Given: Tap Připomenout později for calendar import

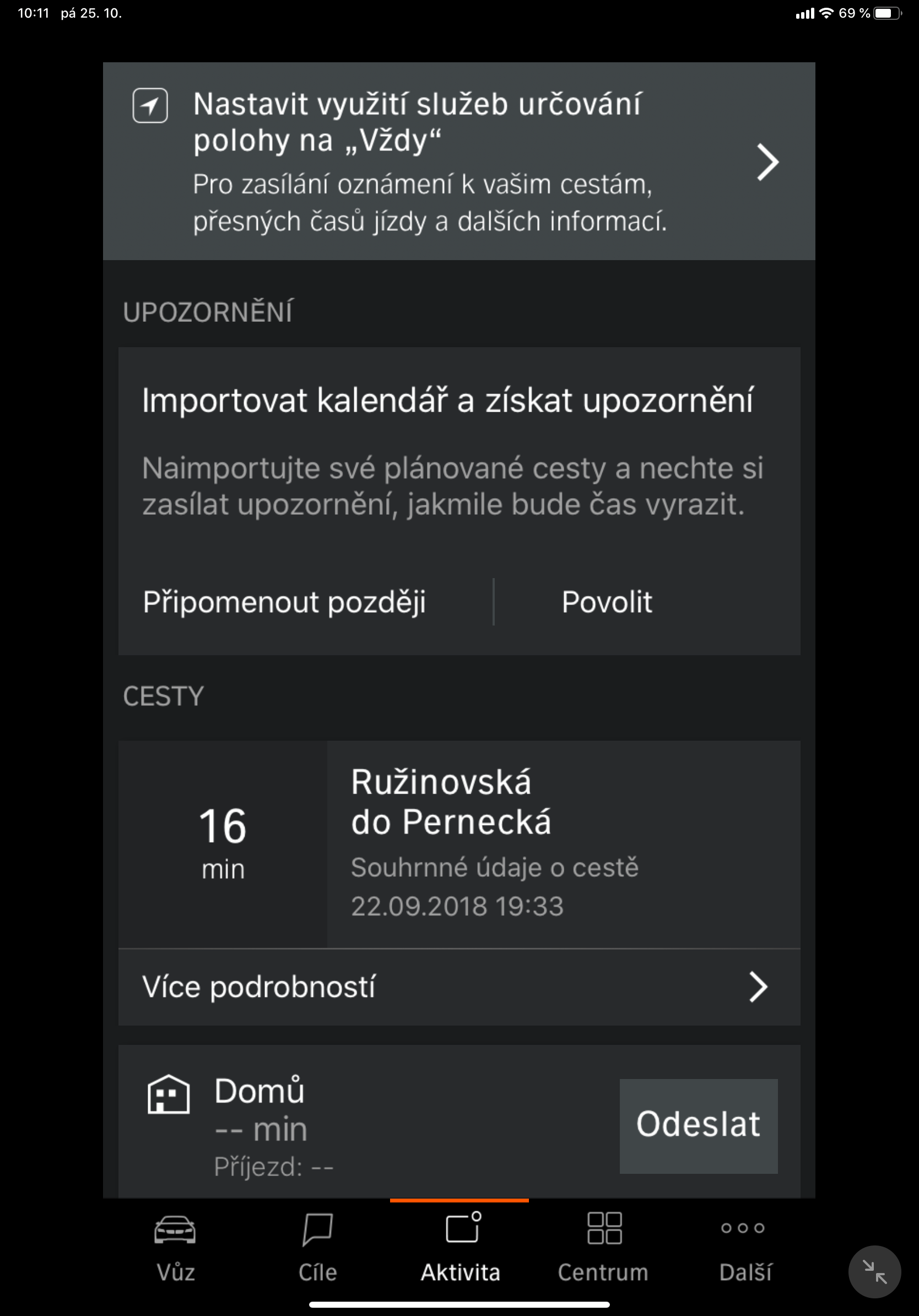Looking at the screenshot, I should coord(284,602).
